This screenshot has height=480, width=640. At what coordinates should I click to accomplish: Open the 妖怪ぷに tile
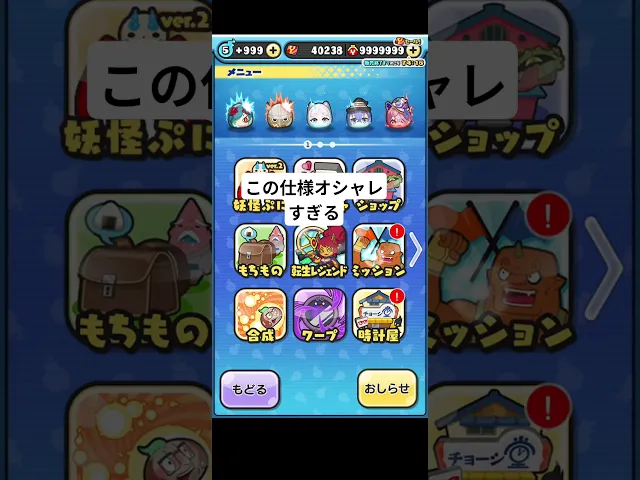tap(260, 185)
